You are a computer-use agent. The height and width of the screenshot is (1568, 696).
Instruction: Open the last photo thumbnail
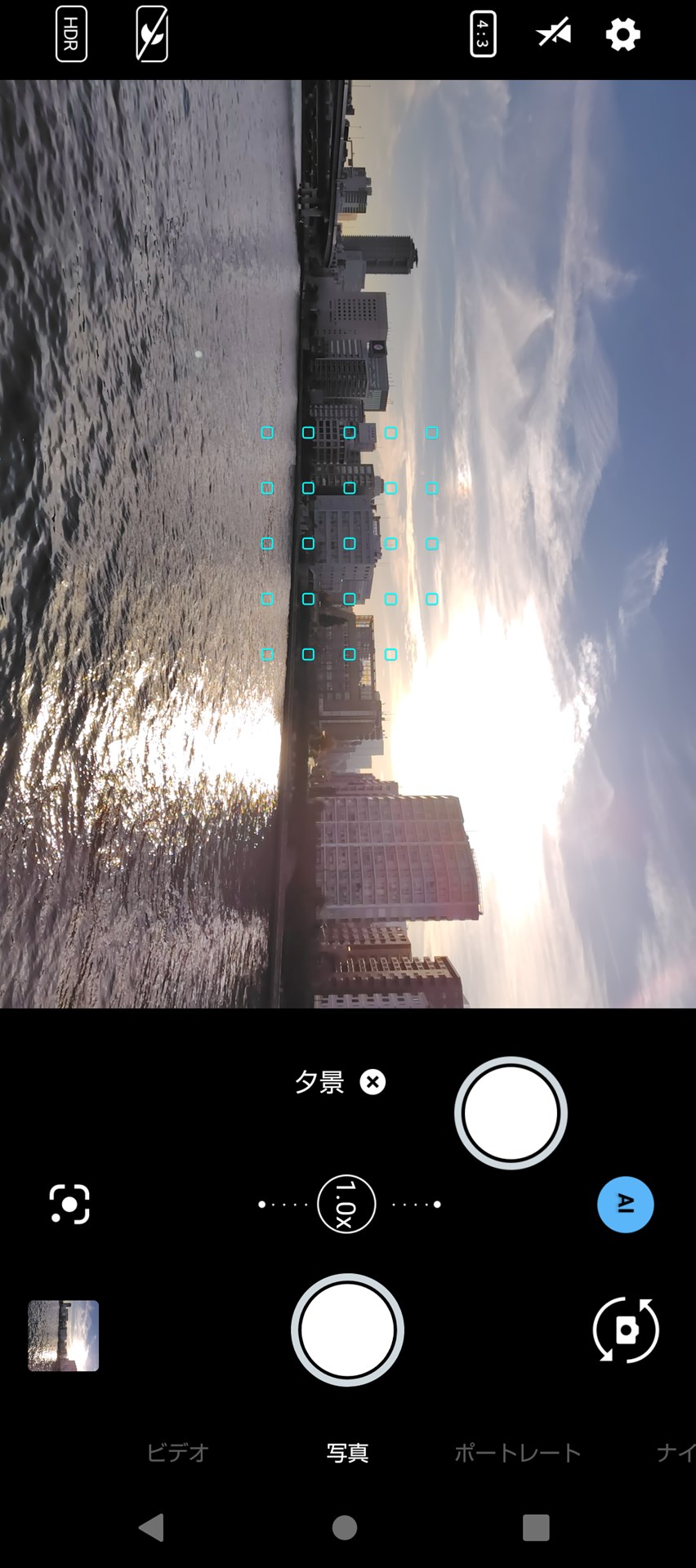click(64, 1335)
